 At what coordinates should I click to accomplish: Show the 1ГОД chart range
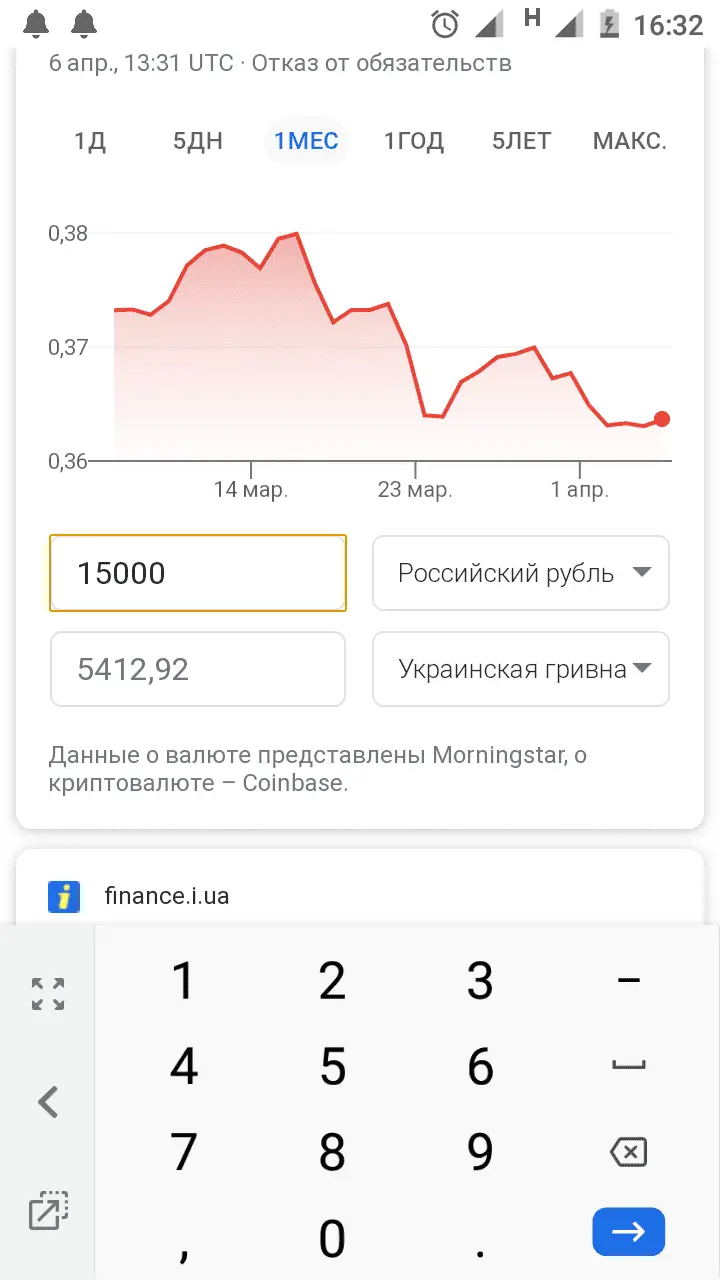tap(414, 141)
